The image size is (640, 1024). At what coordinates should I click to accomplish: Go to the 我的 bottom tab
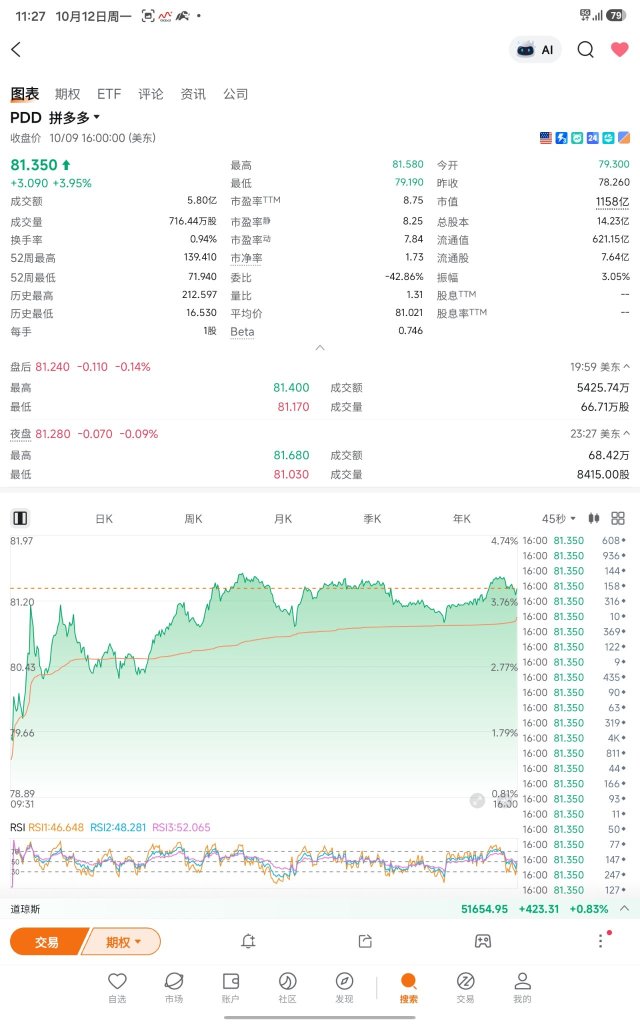(522, 987)
